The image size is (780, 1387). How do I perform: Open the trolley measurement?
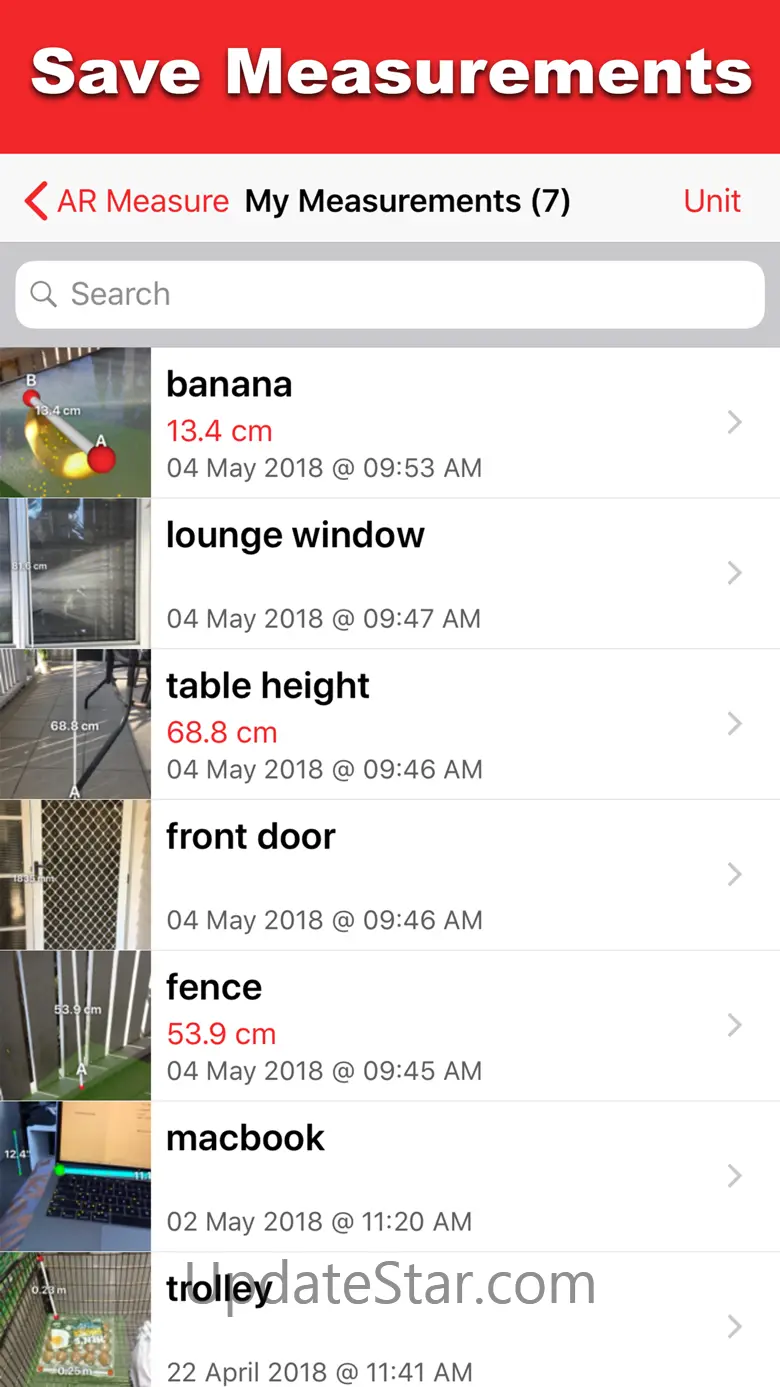pyautogui.click(x=390, y=1320)
